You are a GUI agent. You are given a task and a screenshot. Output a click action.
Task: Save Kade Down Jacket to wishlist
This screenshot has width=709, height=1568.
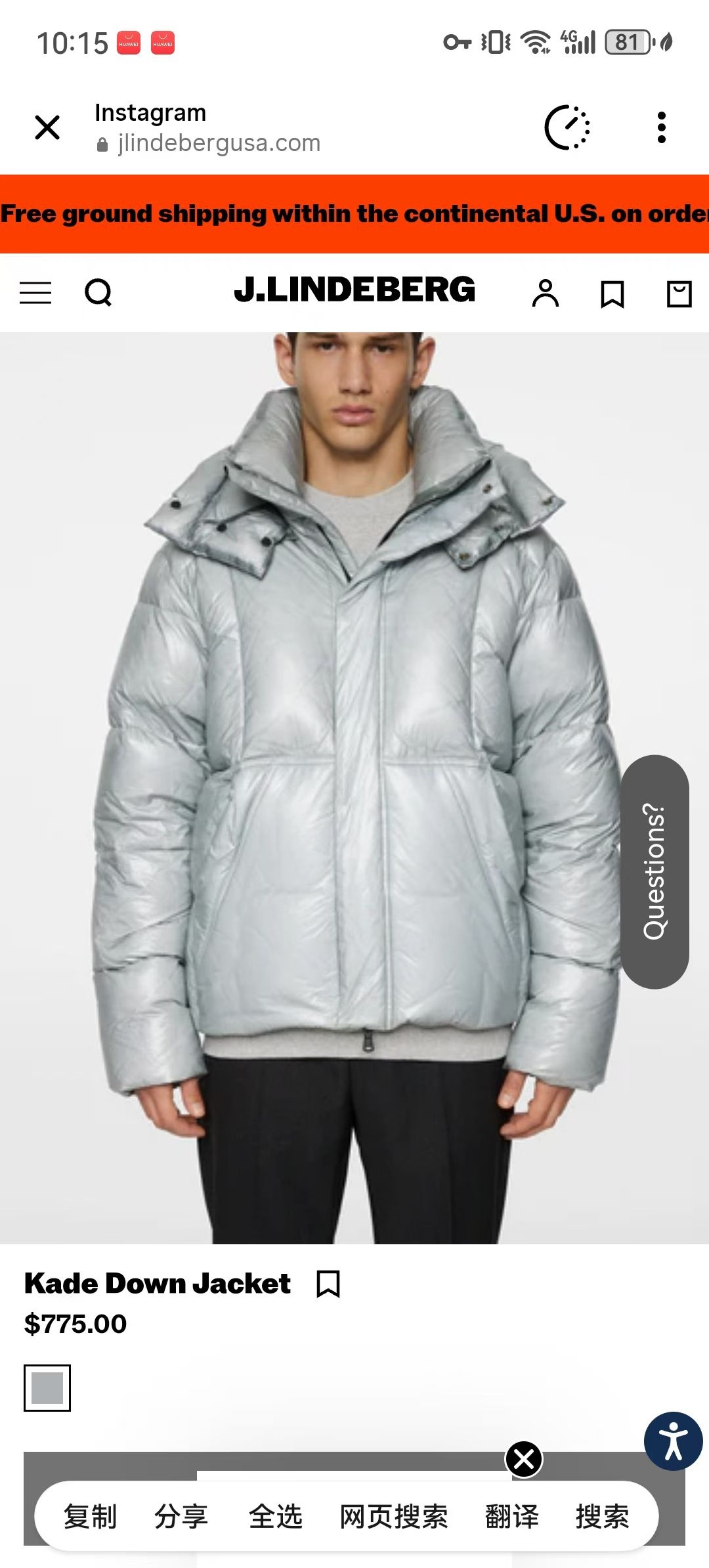[x=328, y=1284]
